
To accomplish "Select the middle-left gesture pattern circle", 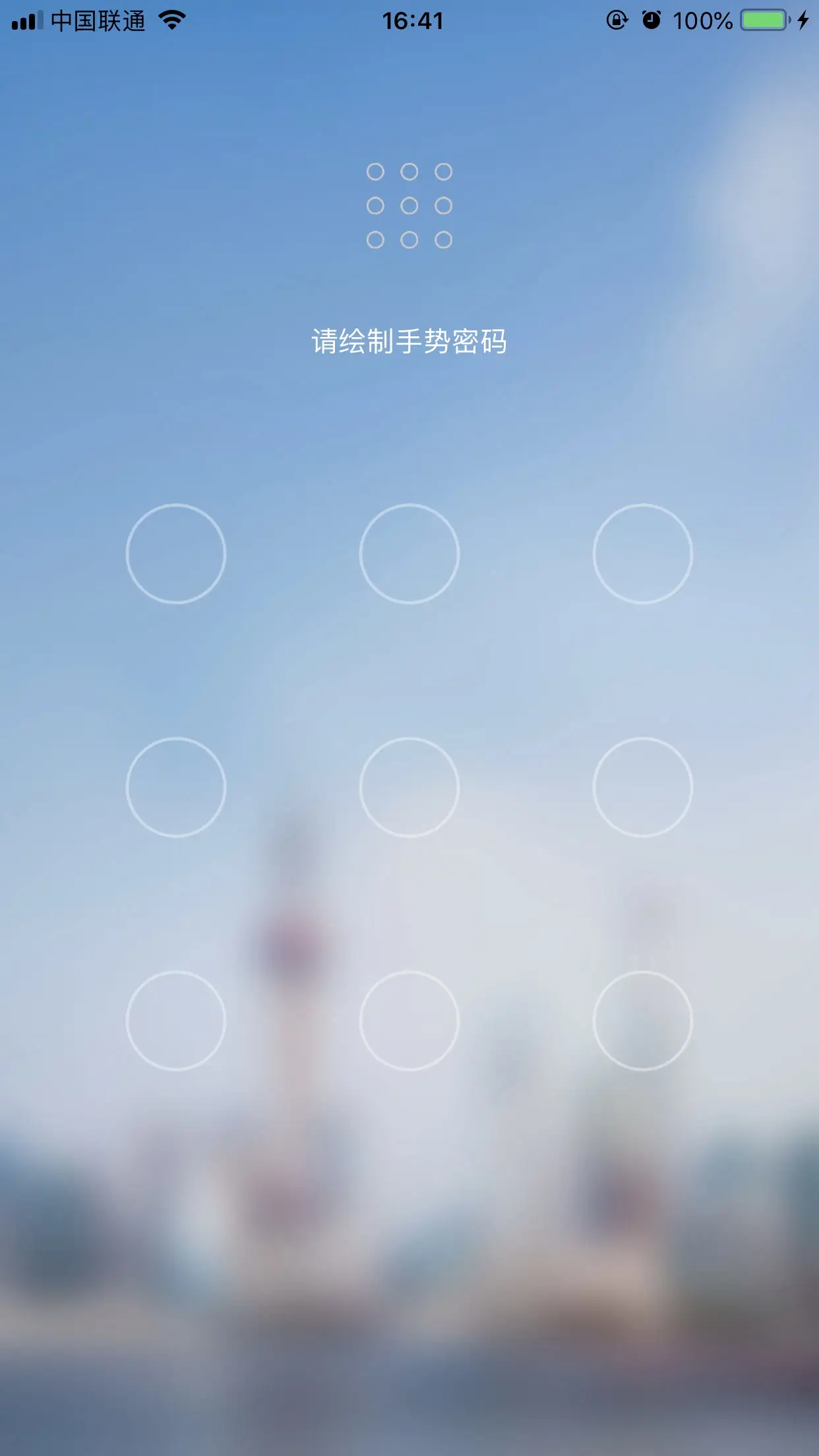I will [176, 787].
